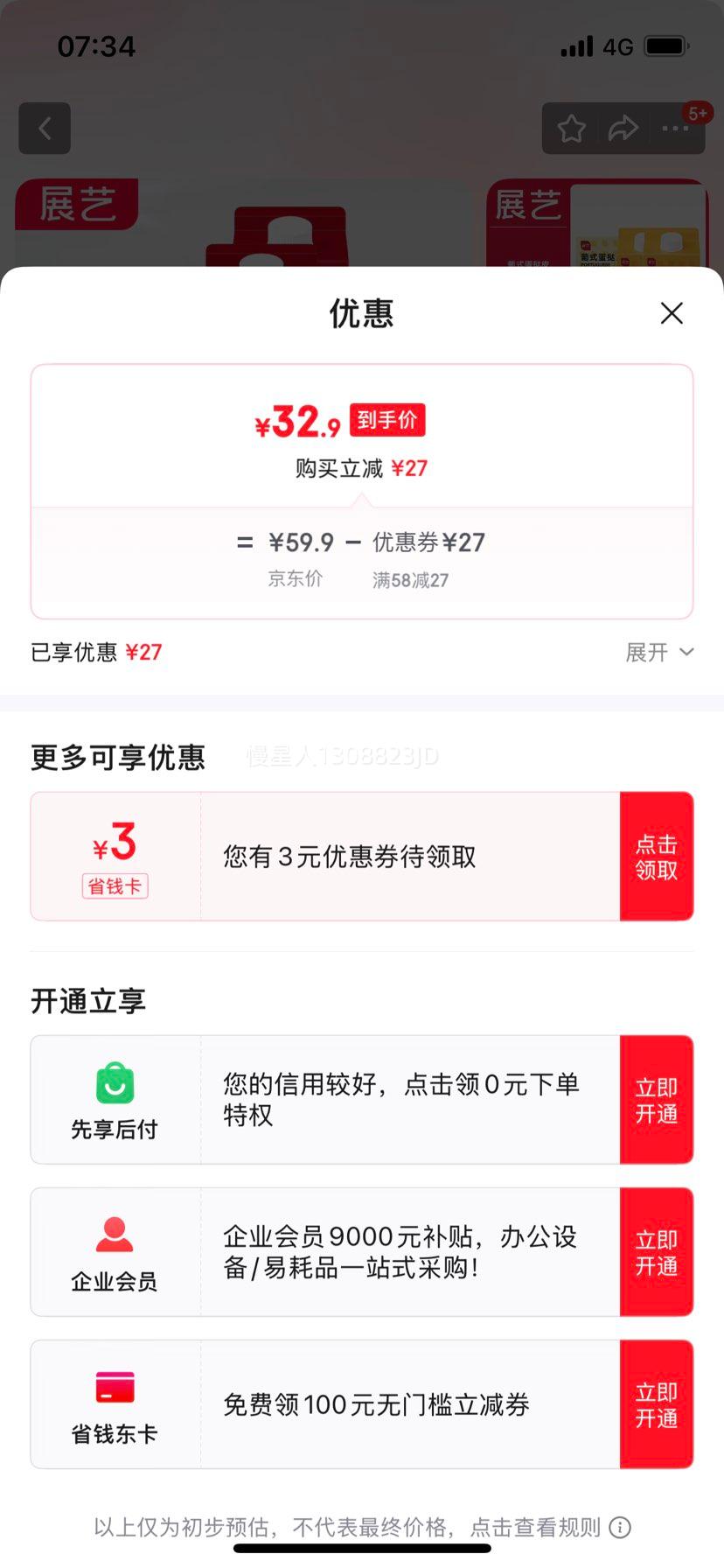This screenshot has height=1568, width=724.
Task: Claim the 3元 coupon via 点击领取
Action: point(657,857)
